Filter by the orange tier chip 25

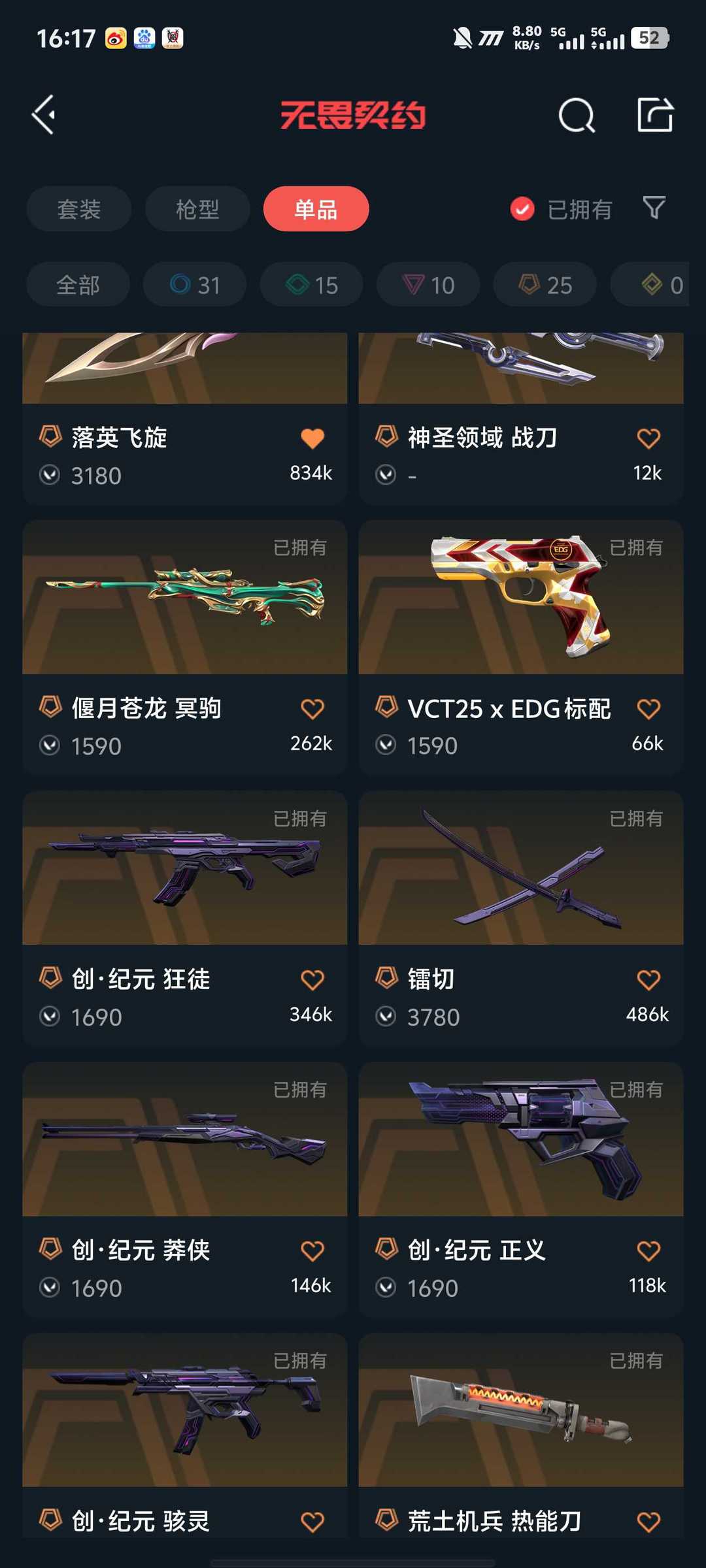tap(545, 285)
